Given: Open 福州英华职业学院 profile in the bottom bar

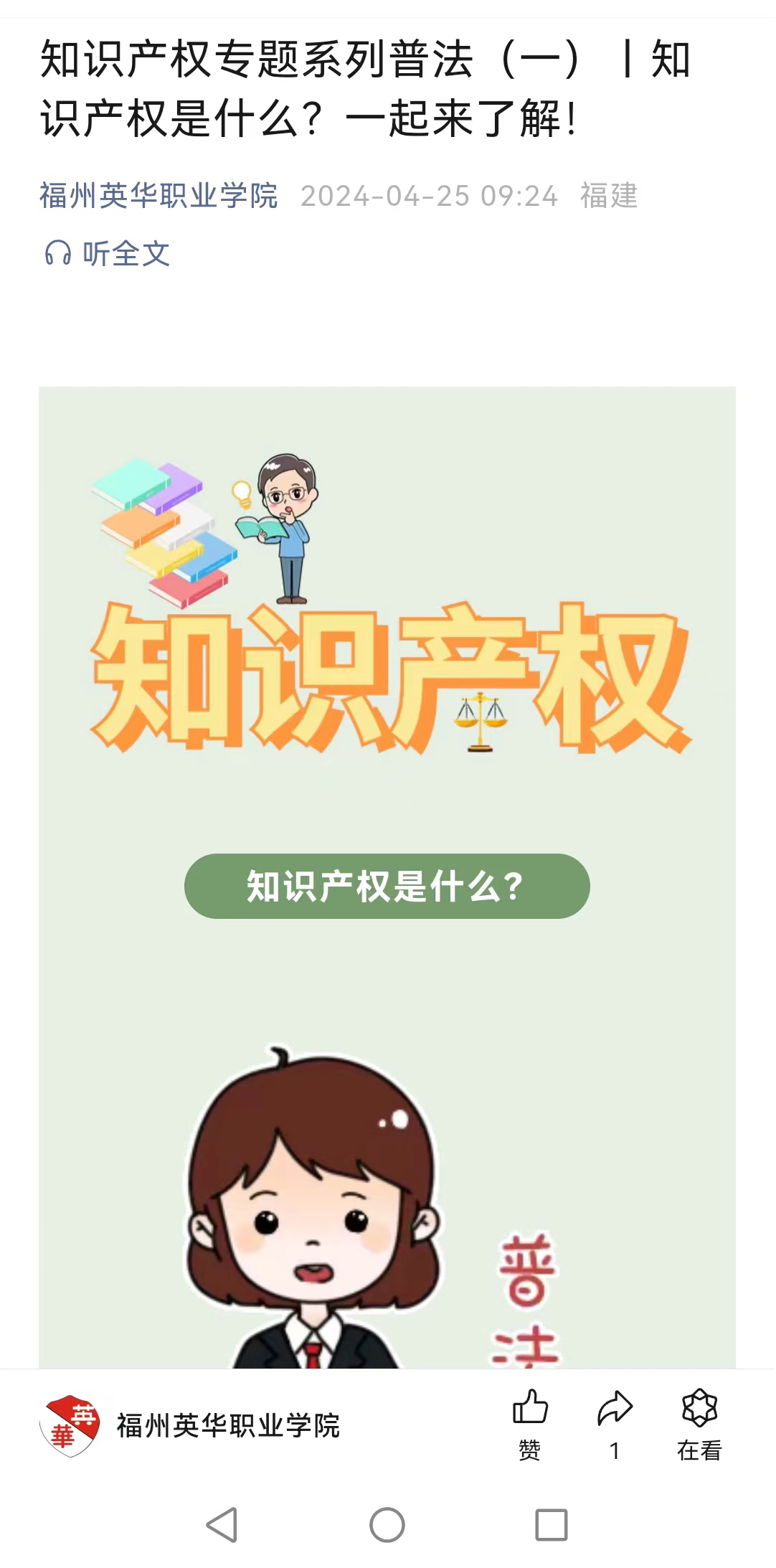Looking at the screenshot, I should coord(191,1425).
